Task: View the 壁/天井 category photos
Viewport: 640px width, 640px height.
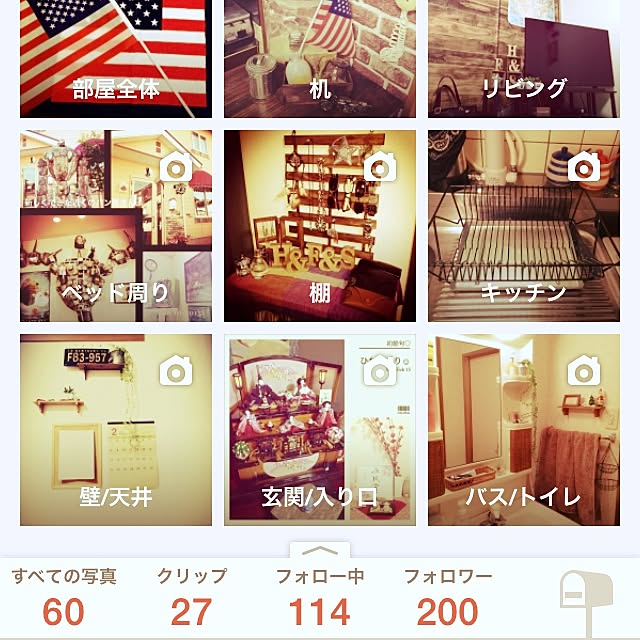Action: pyautogui.click(x=116, y=430)
